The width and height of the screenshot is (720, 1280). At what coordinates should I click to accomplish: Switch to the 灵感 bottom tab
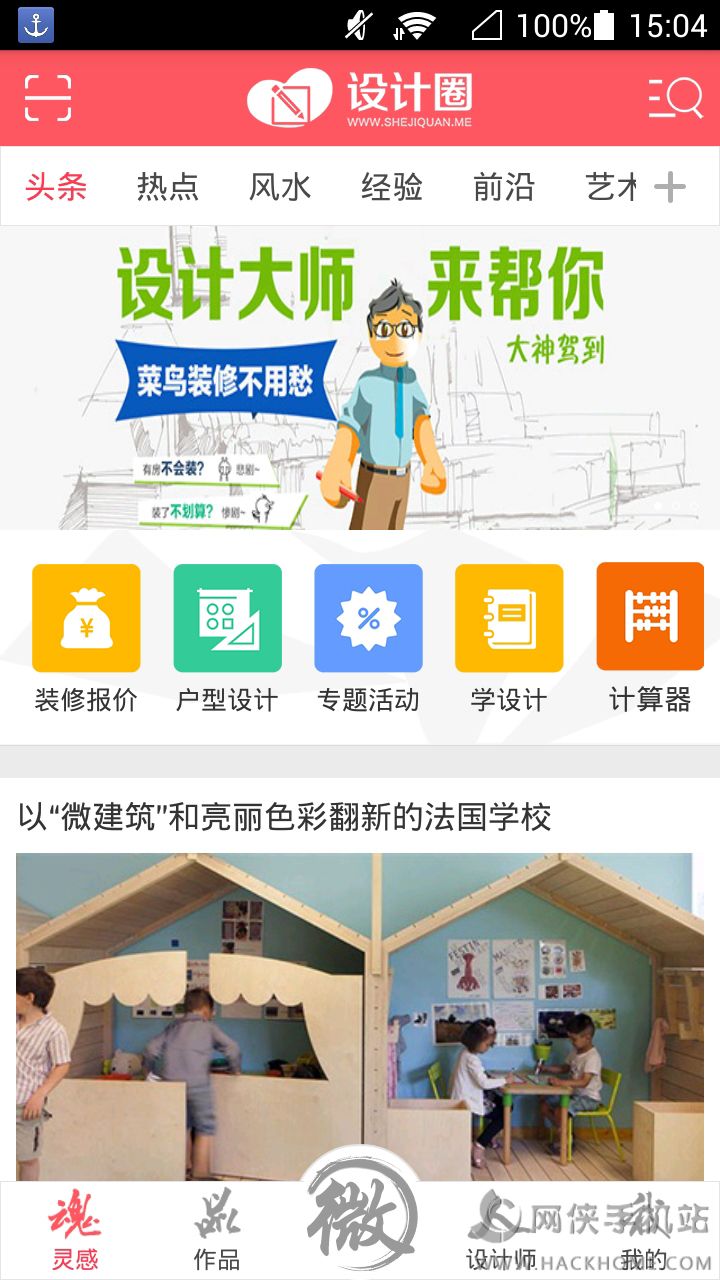[x=75, y=1232]
